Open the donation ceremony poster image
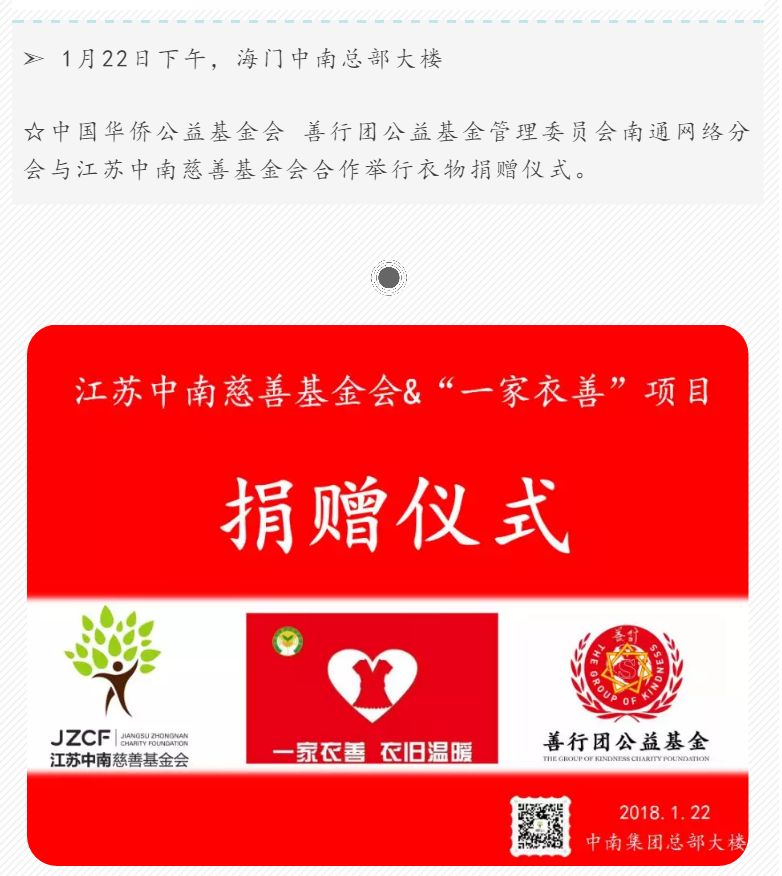Viewport: 782px width, 876px height. (388, 594)
